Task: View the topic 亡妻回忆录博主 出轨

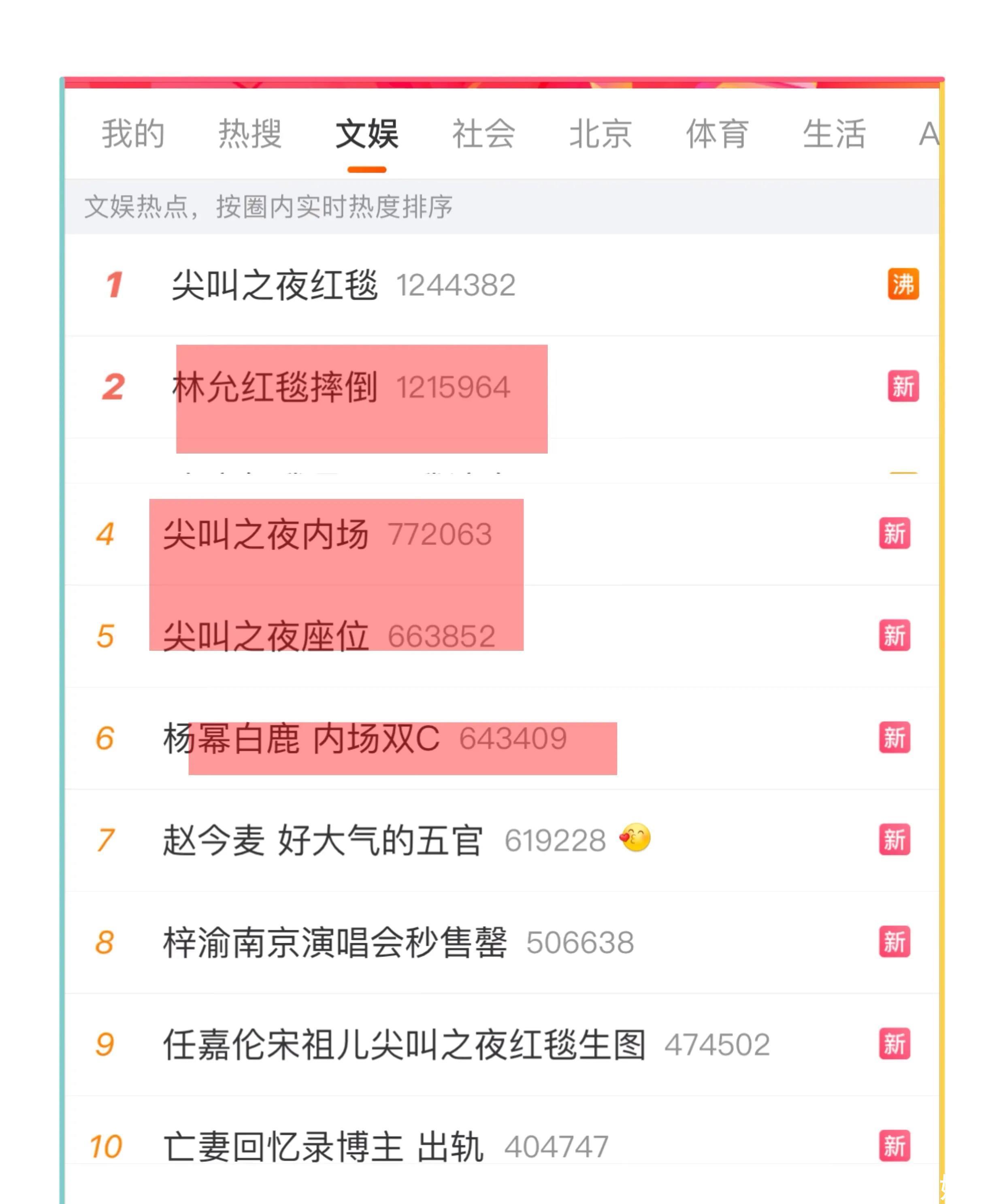Action: tap(324, 1146)
